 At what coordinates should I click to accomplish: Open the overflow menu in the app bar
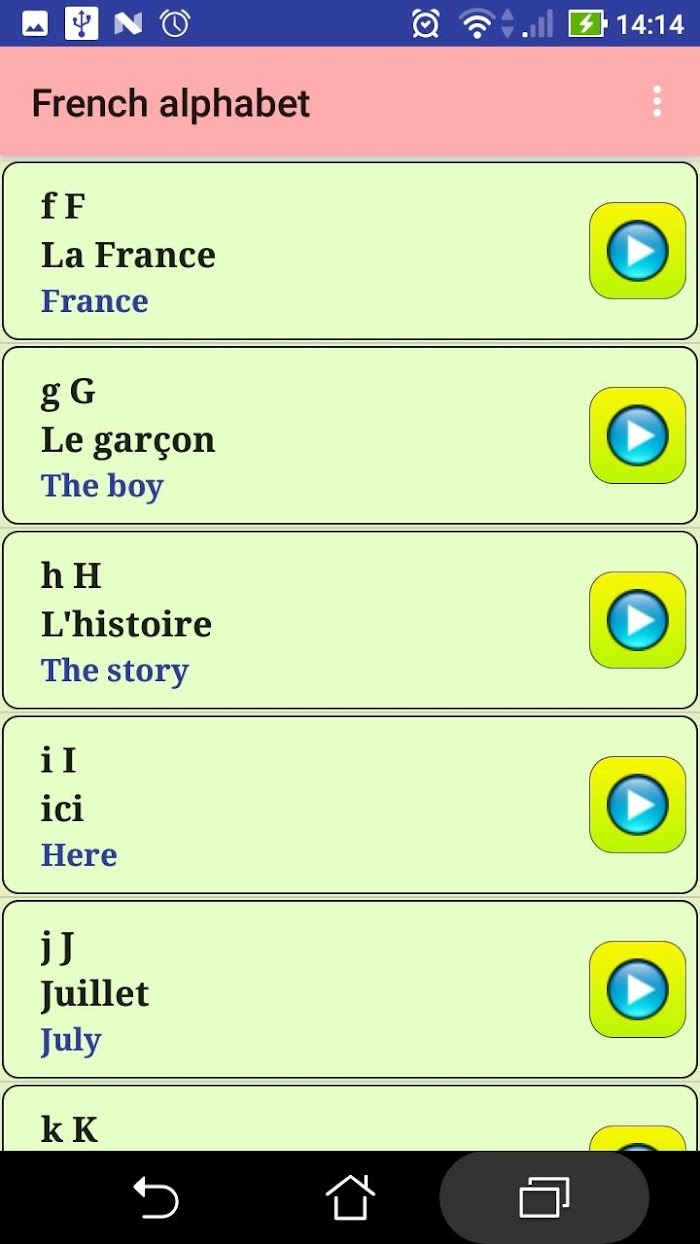657,102
